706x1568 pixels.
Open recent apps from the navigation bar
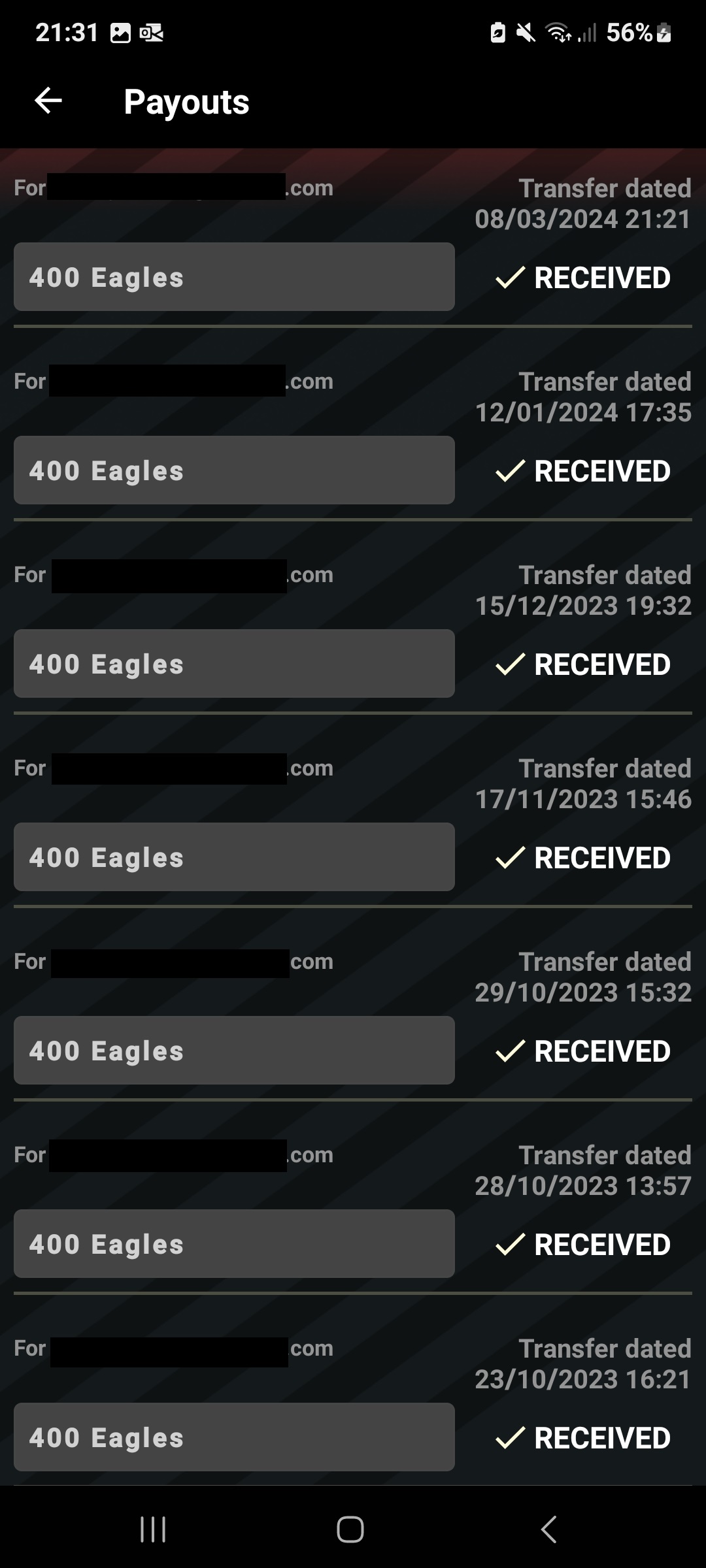(x=154, y=1529)
